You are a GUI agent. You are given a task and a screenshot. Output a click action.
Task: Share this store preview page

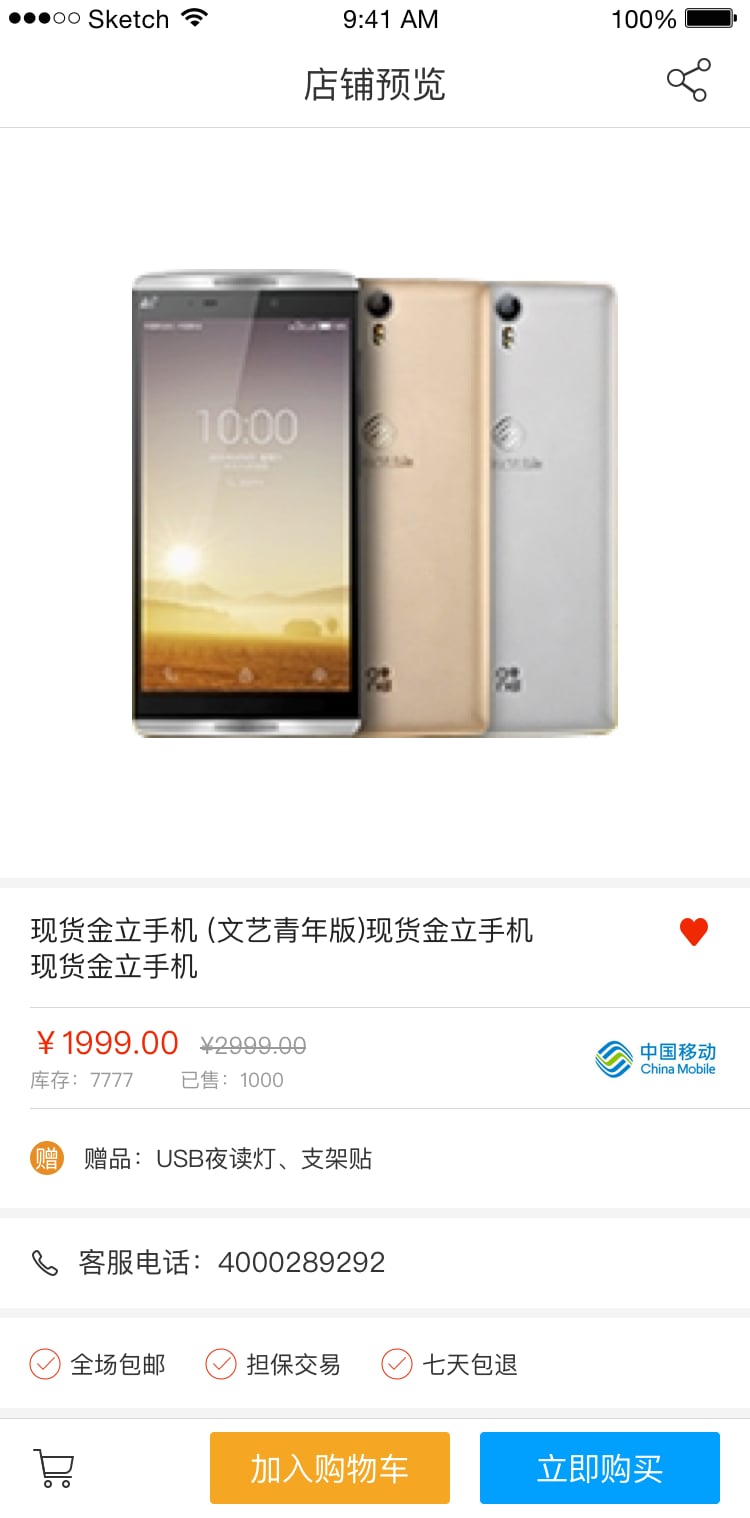tap(688, 81)
